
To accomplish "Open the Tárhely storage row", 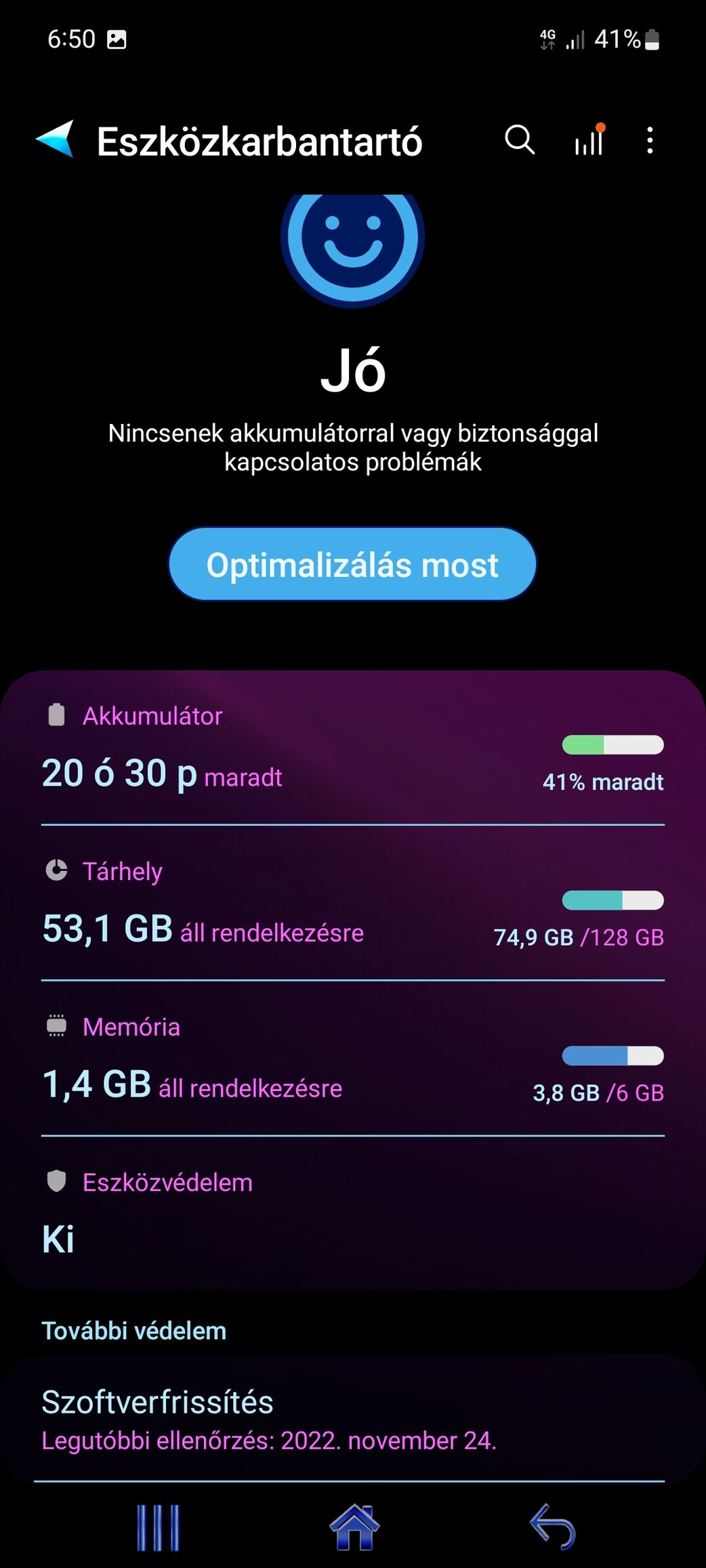I will coord(353,904).
